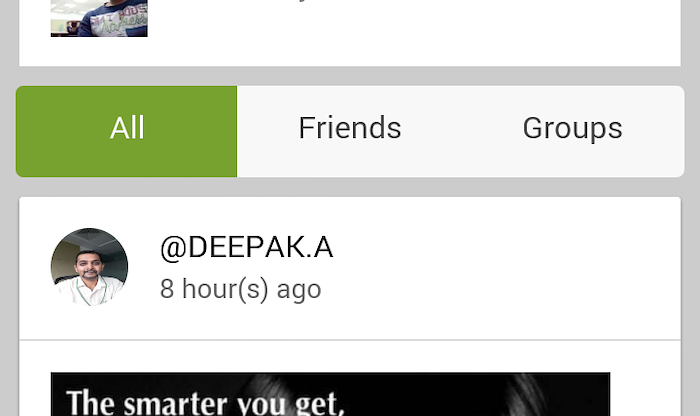Switch to the Groups tab
This screenshot has width=700, height=416.
tap(572, 130)
